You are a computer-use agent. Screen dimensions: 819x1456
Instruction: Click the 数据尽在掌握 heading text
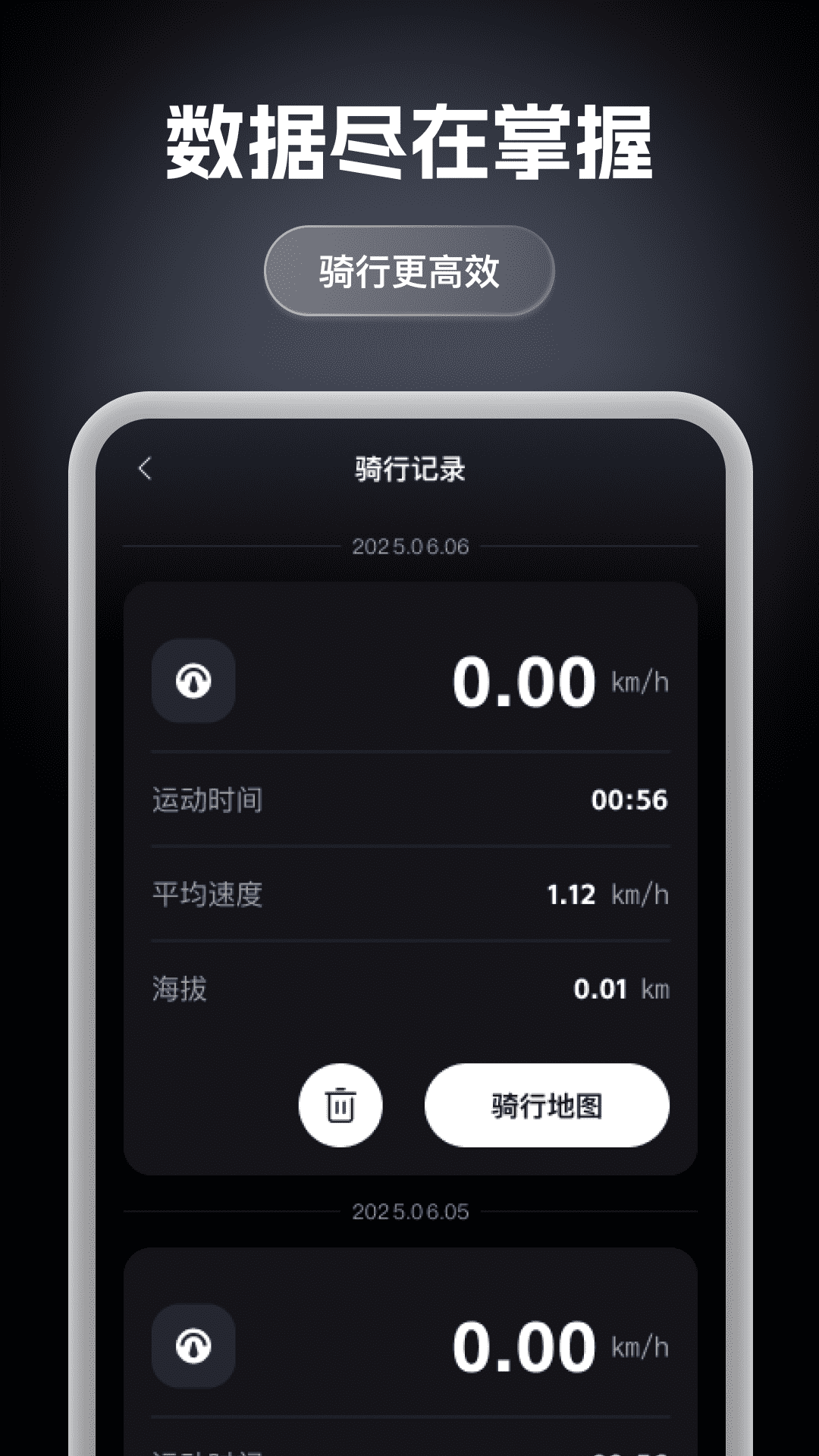[x=409, y=140]
